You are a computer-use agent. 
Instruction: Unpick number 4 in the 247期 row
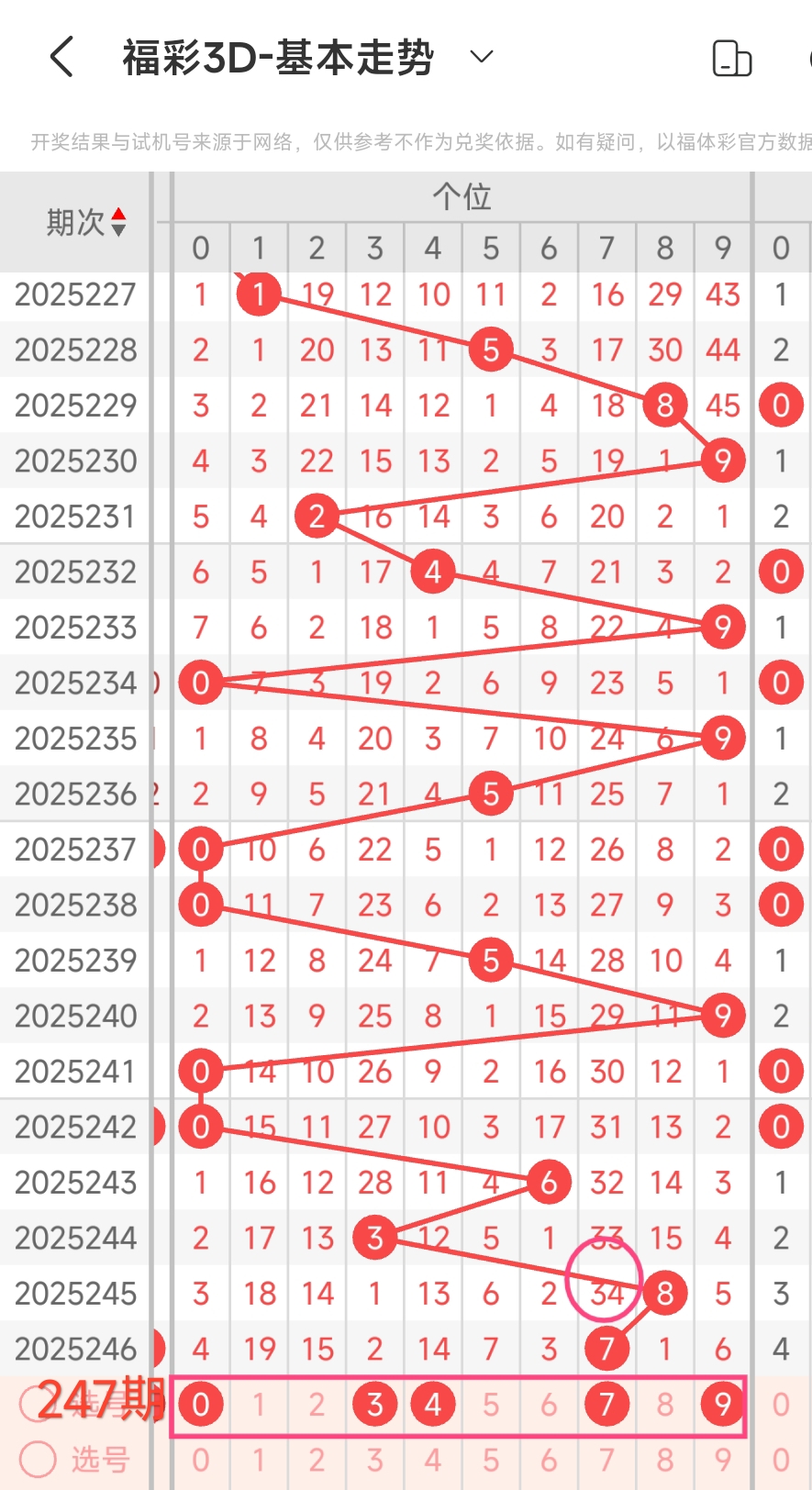coord(433,1404)
